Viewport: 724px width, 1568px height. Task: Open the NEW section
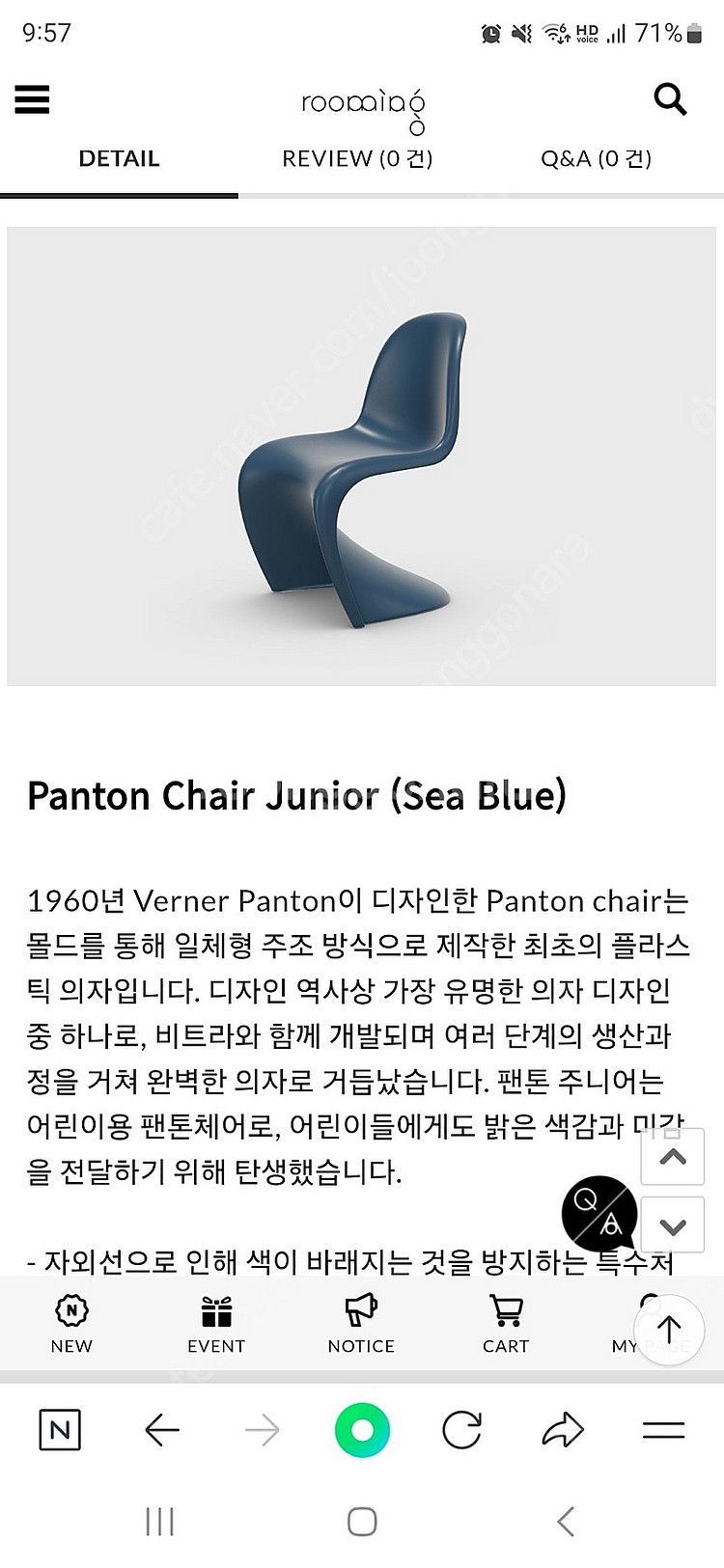[x=71, y=1324]
